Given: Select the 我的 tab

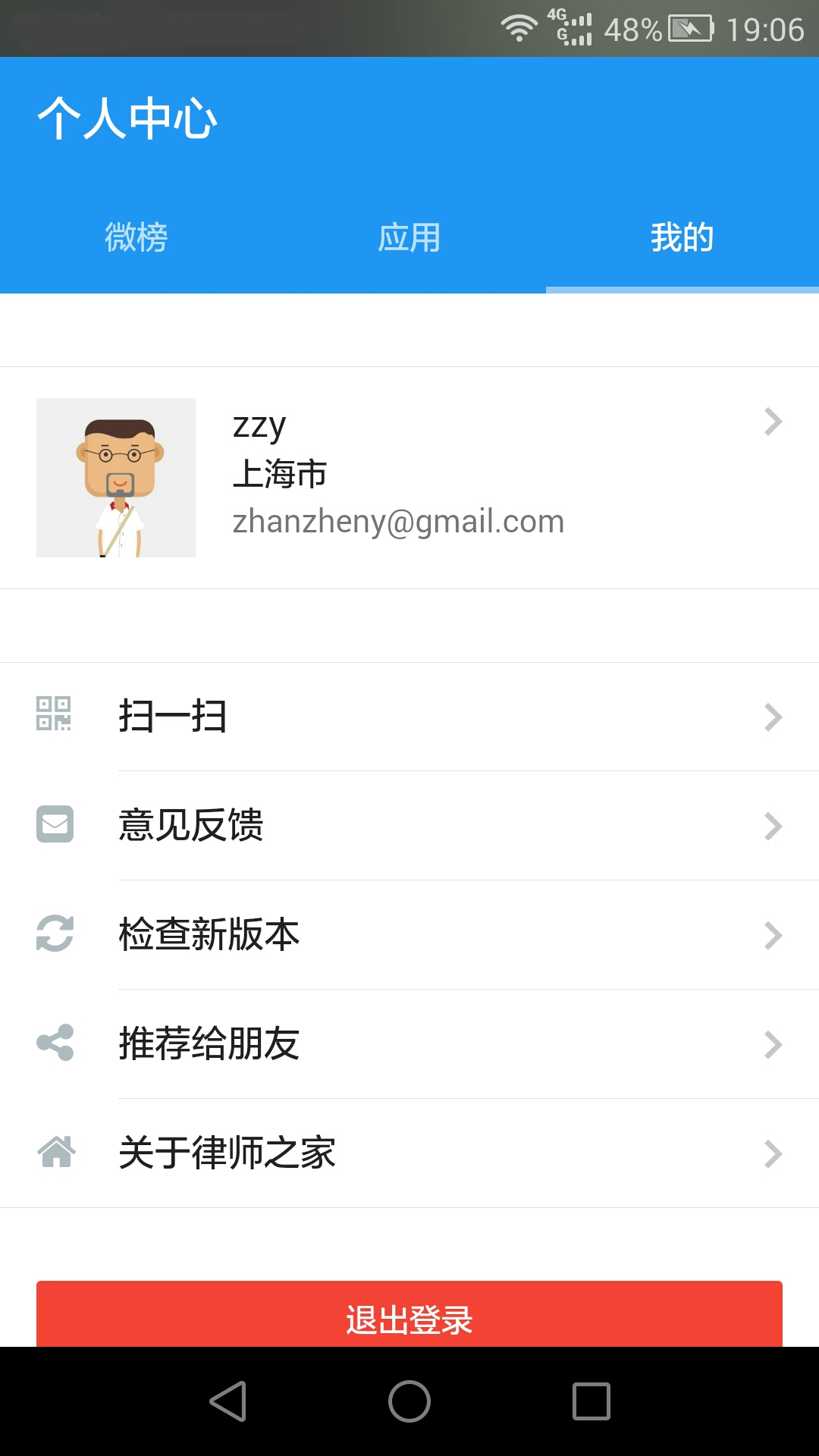Looking at the screenshot, I should click(682, 237).
